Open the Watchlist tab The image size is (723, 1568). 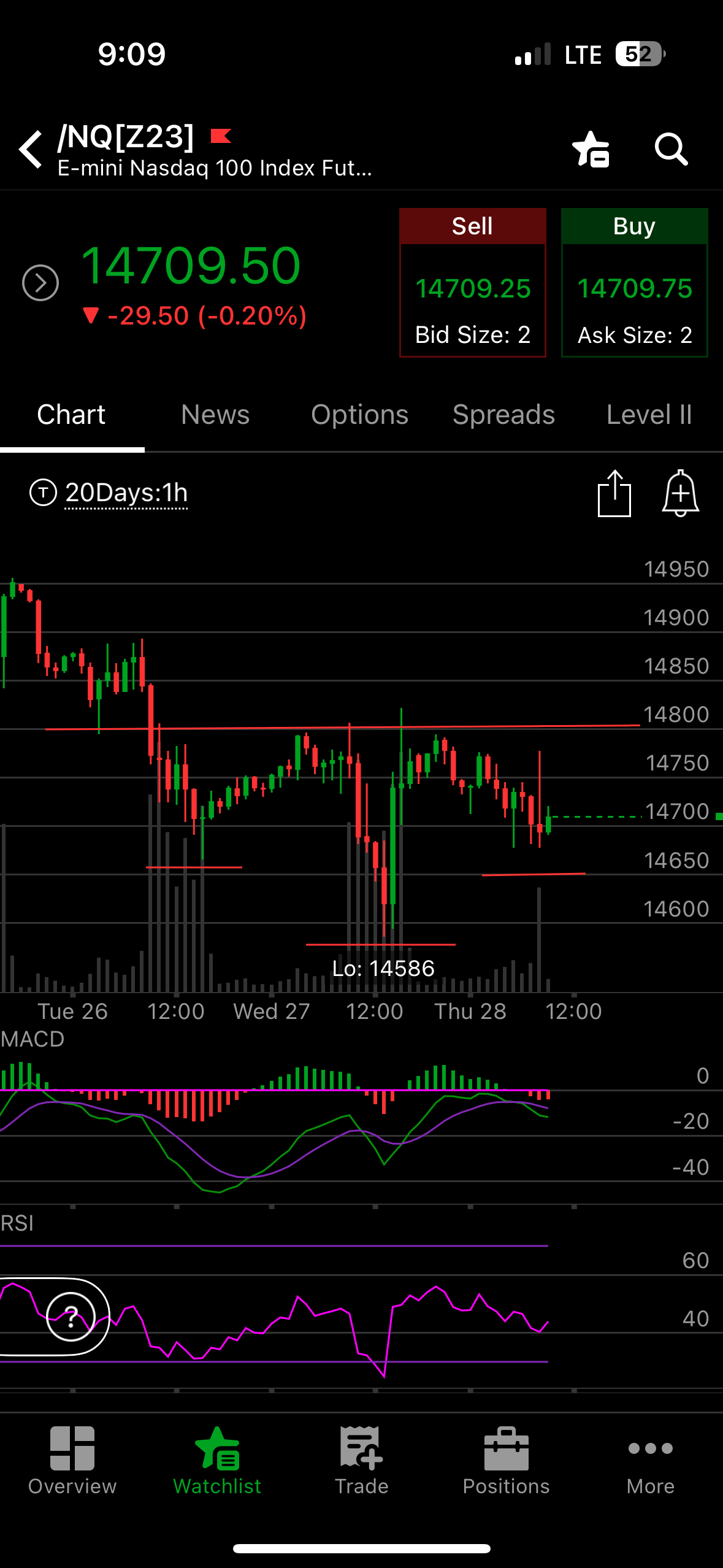(217, 1461)
